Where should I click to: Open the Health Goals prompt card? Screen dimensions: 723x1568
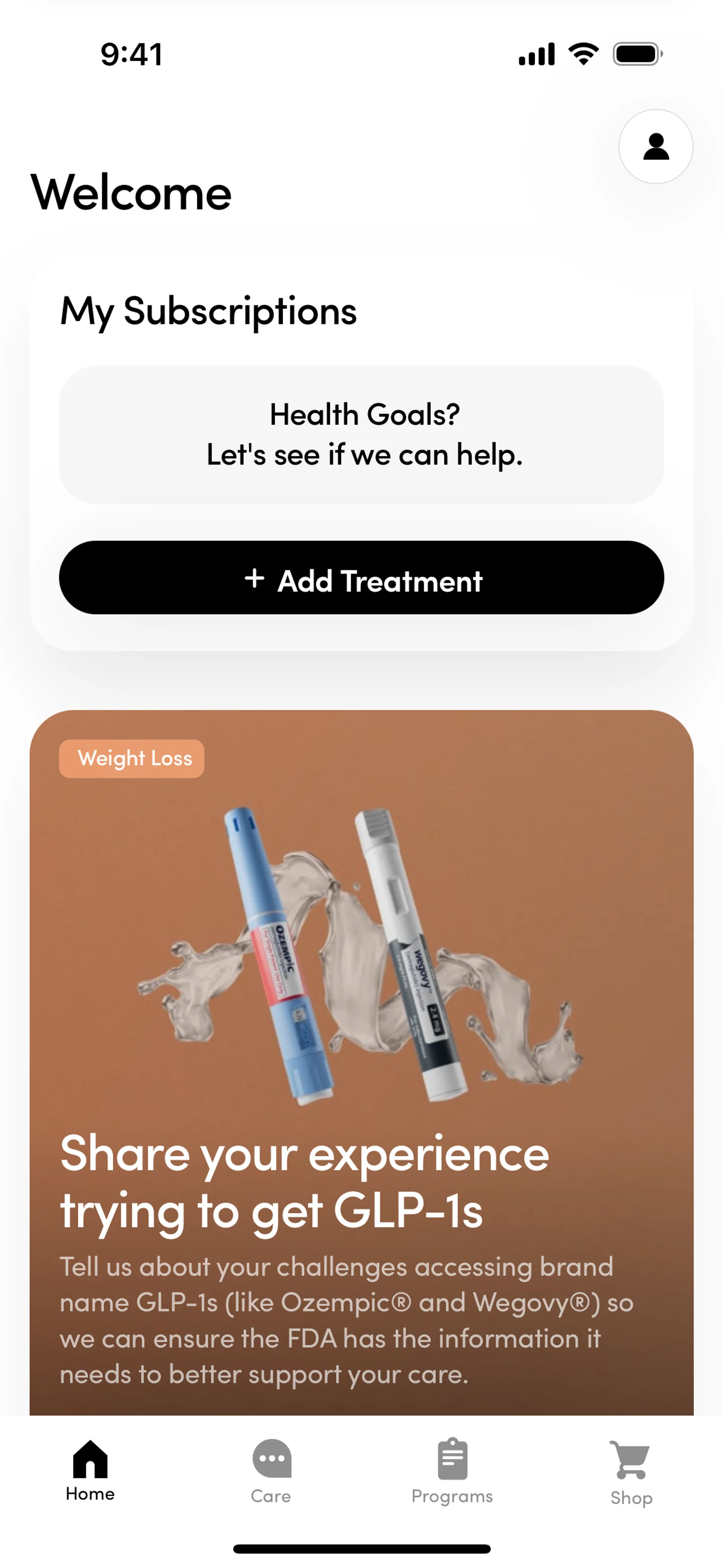(361, 435)
